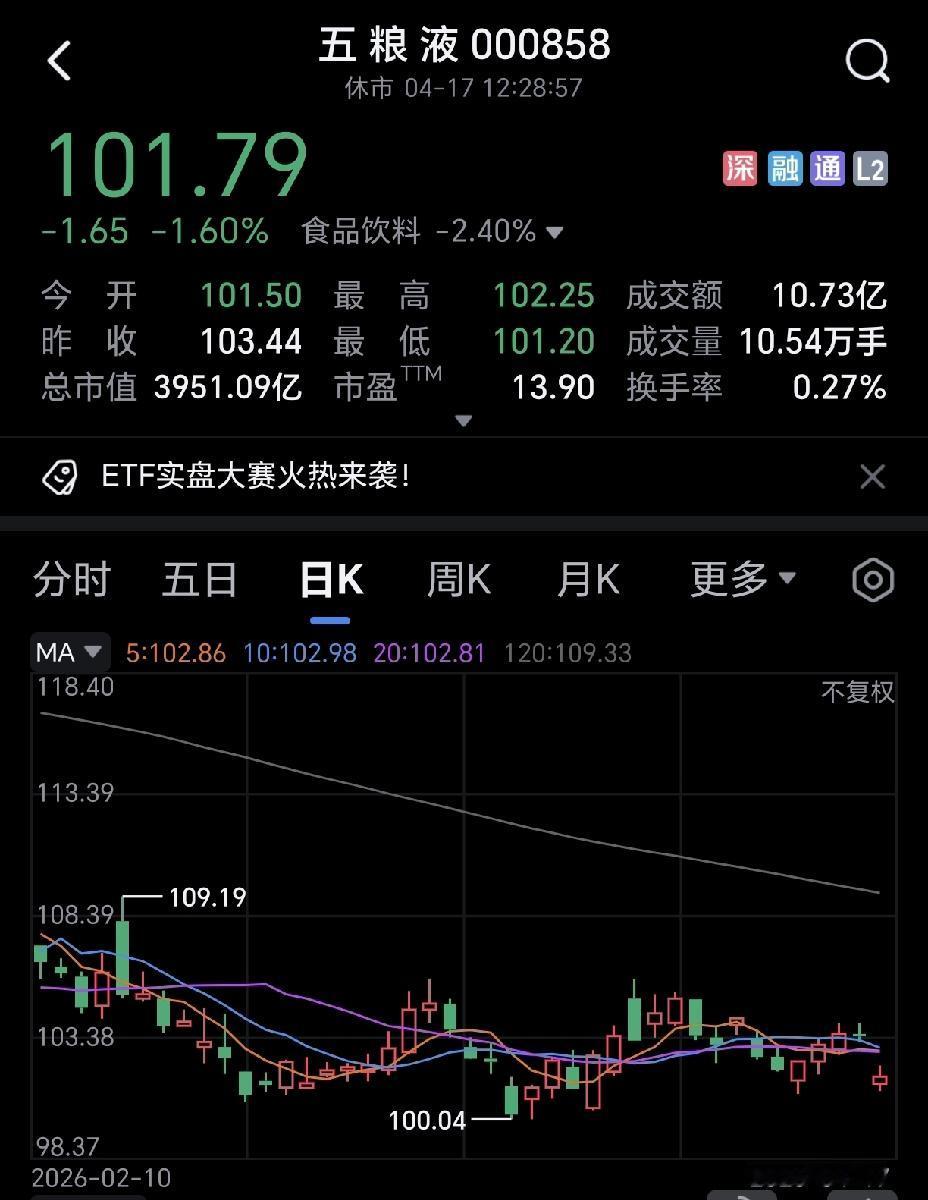The width and height of the screenshot is (928, 1200).
Task: Open the 周K weekly chart tab
Action: coord(457,580)
